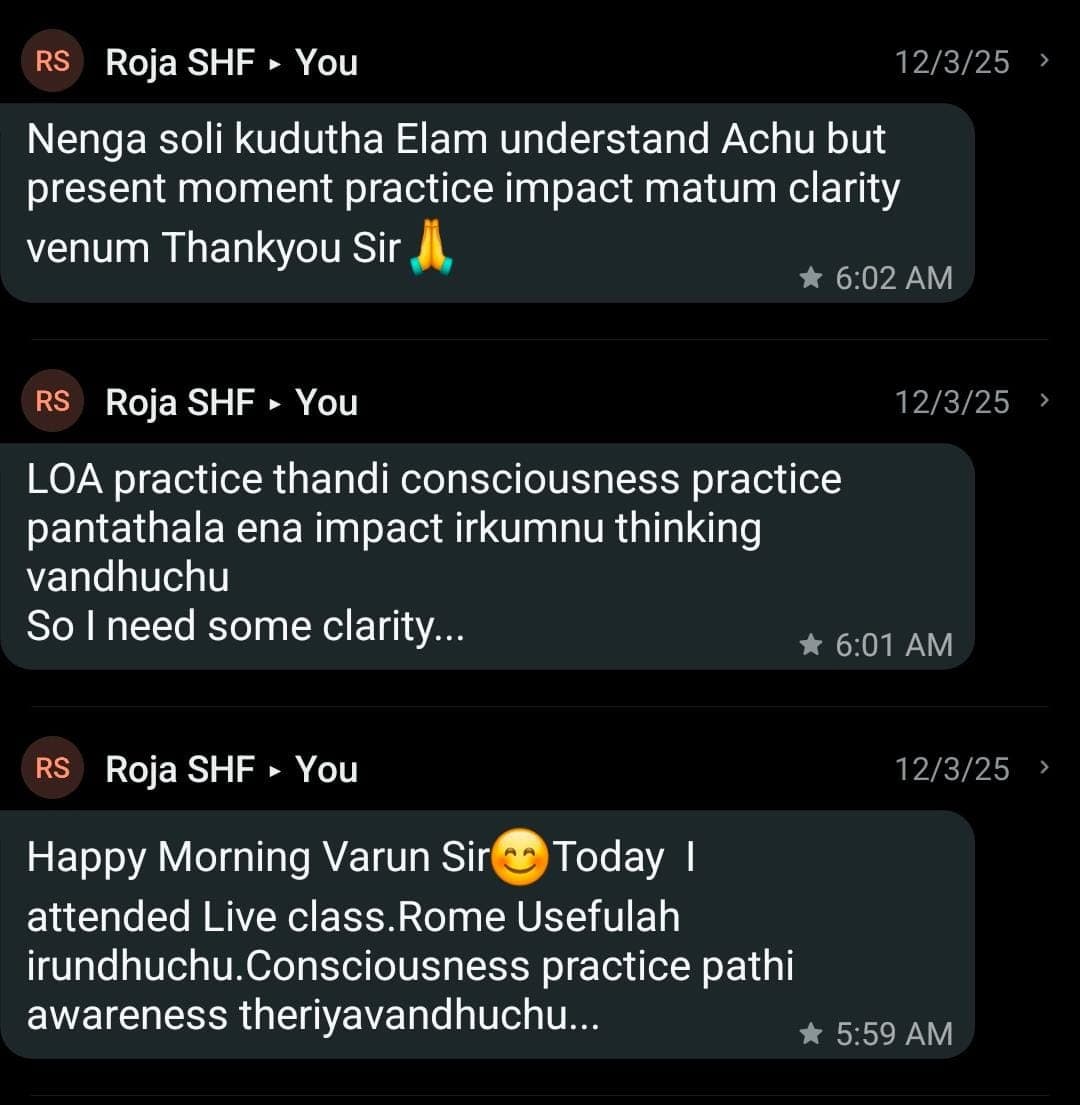
Task: Tap the RS avatar on the second message
Action: tap(52, 401)
